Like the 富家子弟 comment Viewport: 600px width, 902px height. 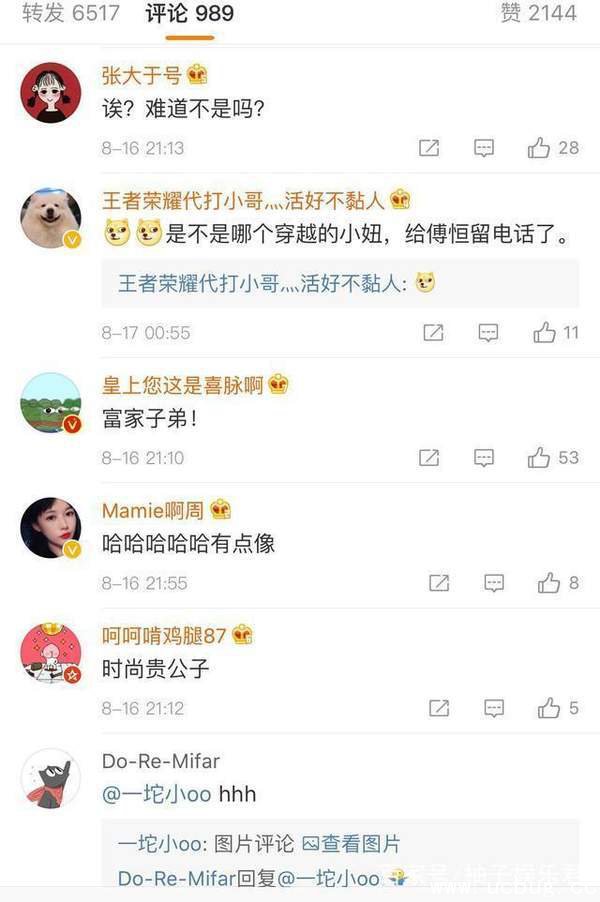click(540, 458)
